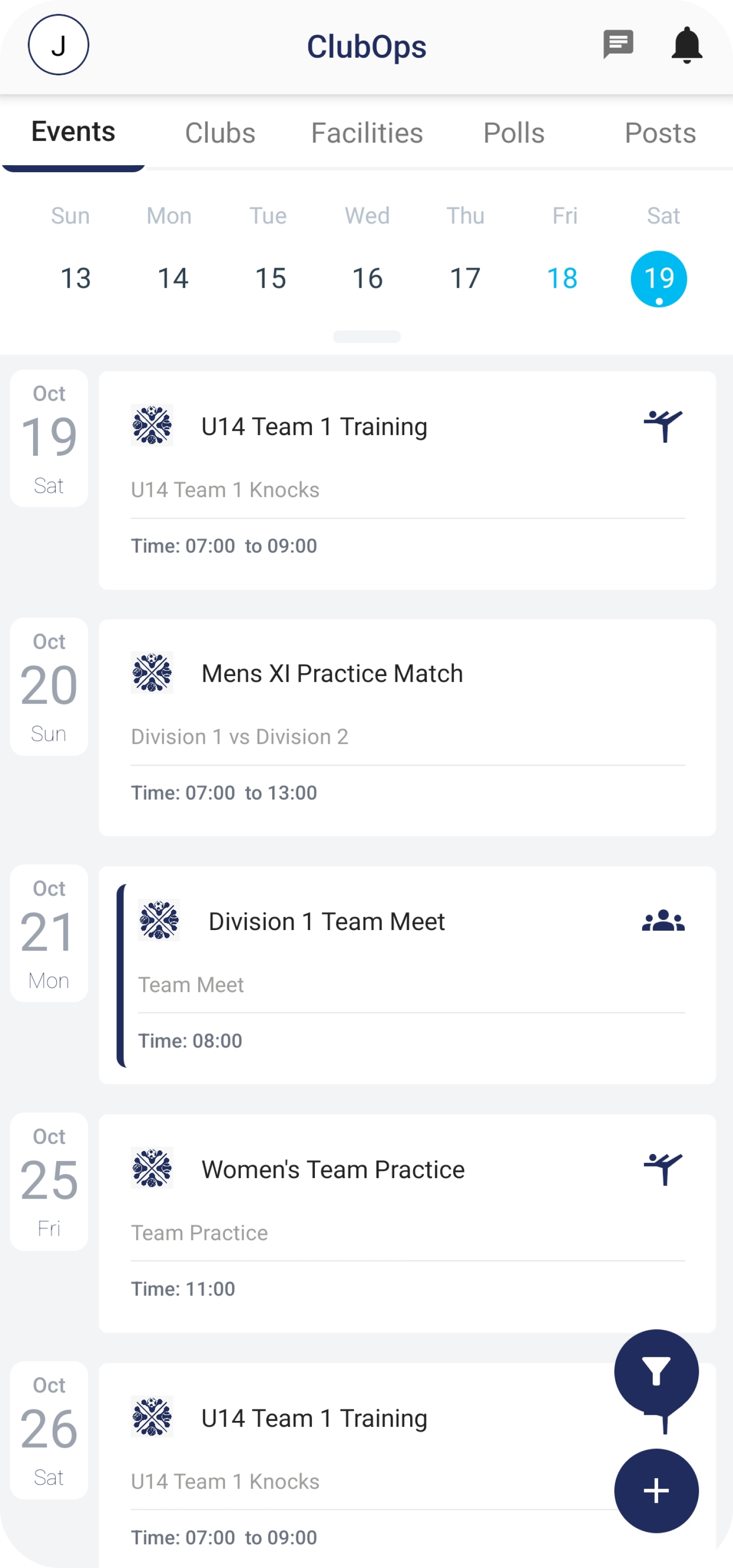Switch to the Polls tab

(513, 132)
